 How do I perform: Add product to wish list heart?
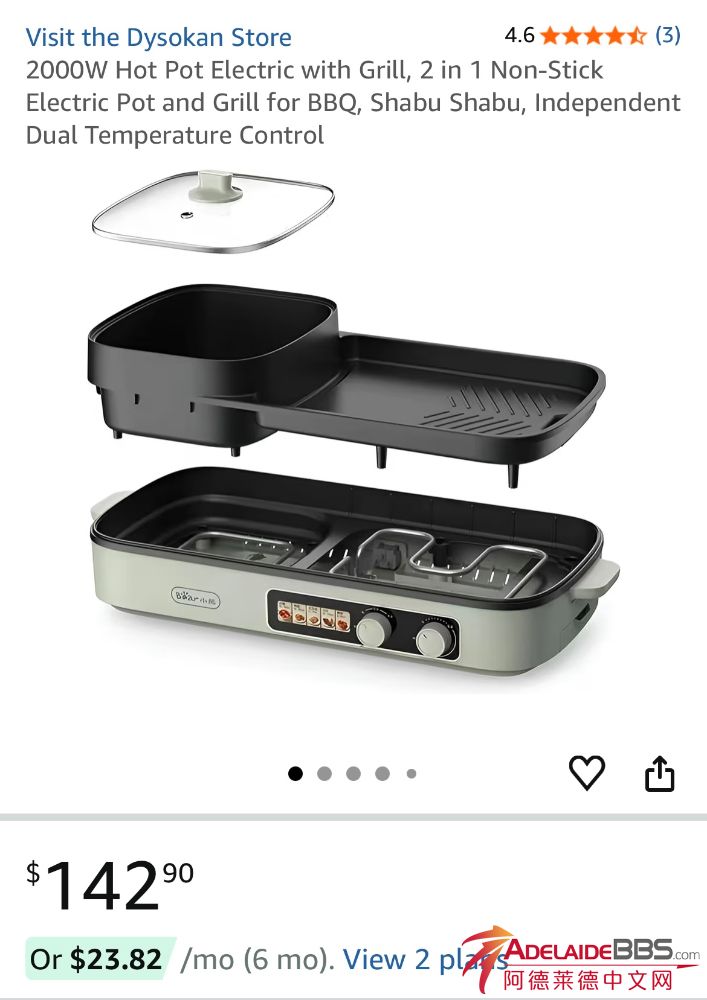pos(587,772)
